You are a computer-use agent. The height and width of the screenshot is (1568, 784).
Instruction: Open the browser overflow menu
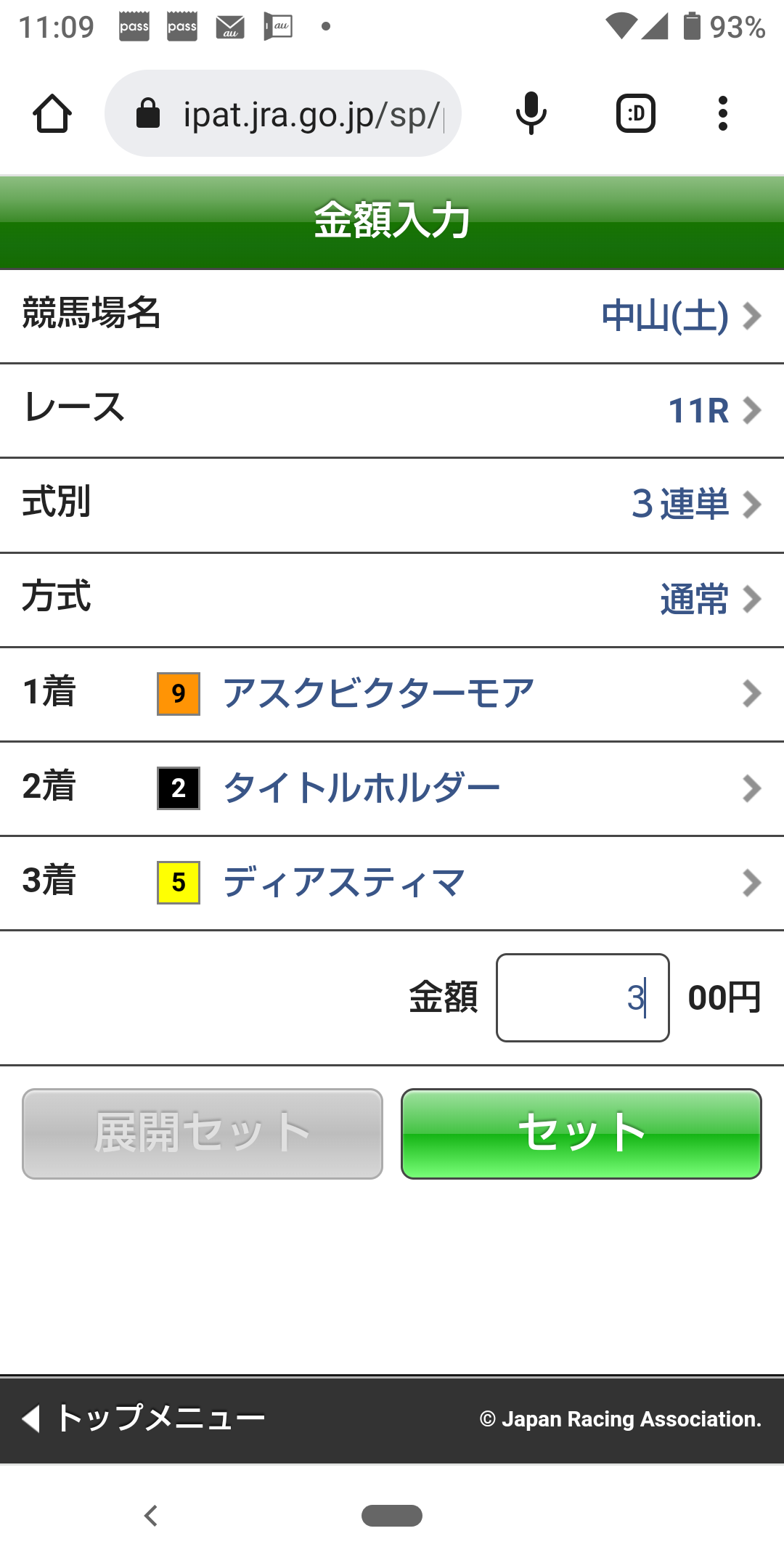pyautogui.click(x=722, y=114)
